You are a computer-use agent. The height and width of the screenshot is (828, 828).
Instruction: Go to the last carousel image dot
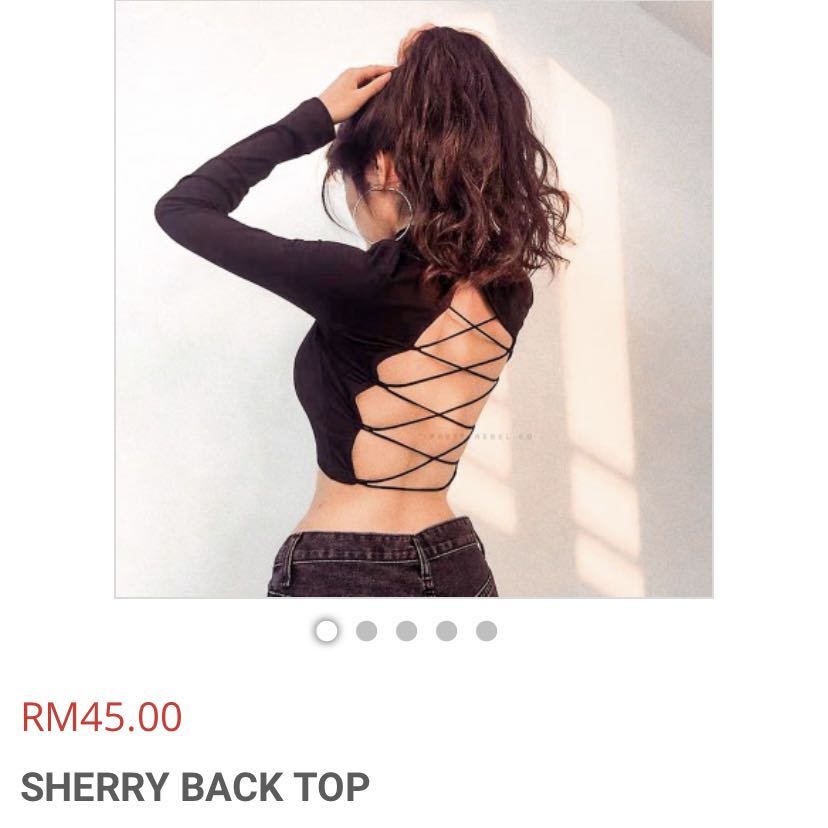point(486,631)
